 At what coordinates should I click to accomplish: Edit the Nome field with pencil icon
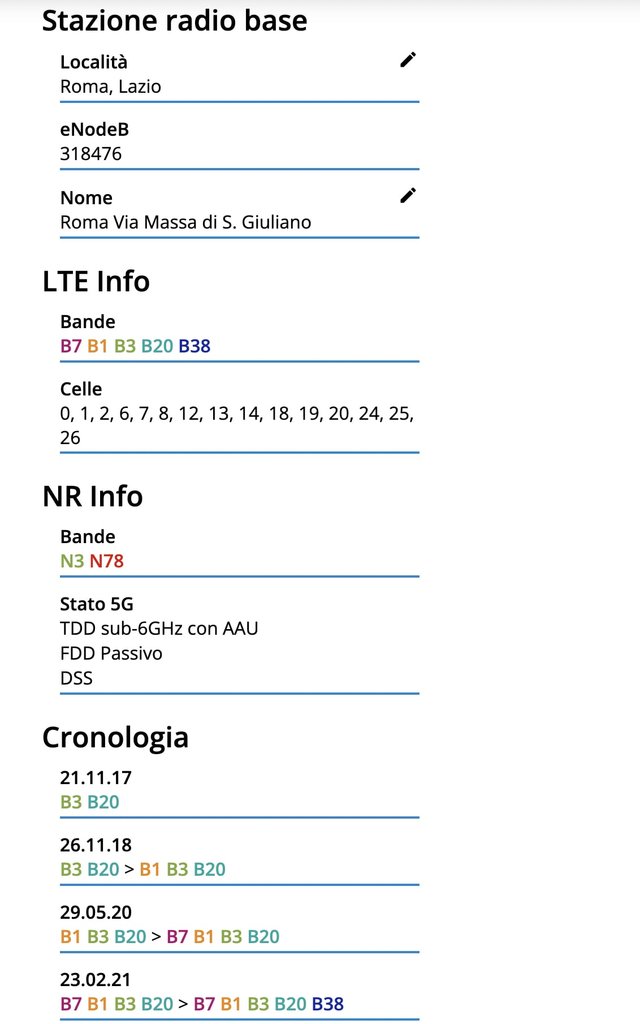(x=408, y=195)
